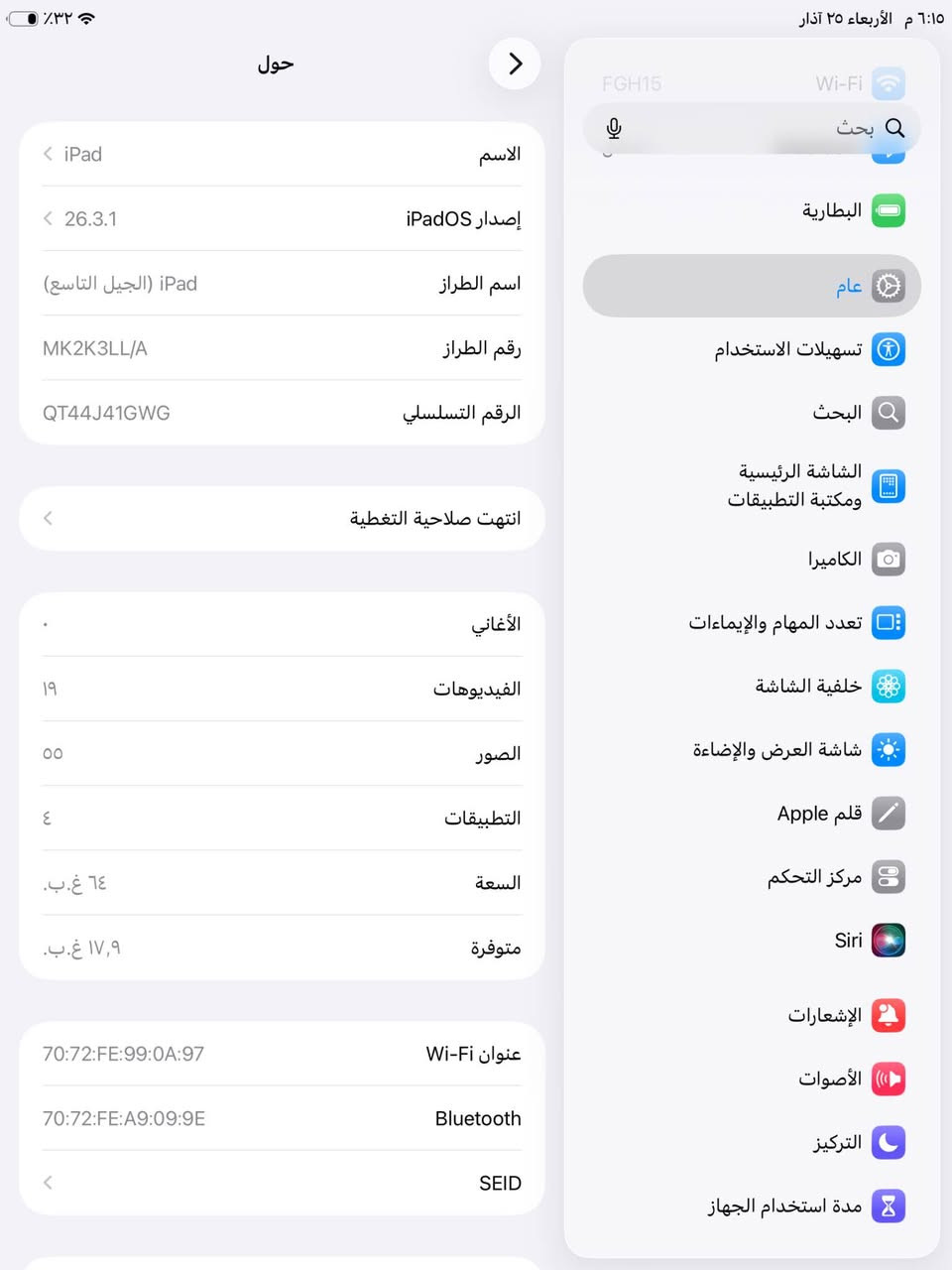
Task: Open the Multitasking & Gestures icon
Action: pyautogui.click(x=889, y=623)
